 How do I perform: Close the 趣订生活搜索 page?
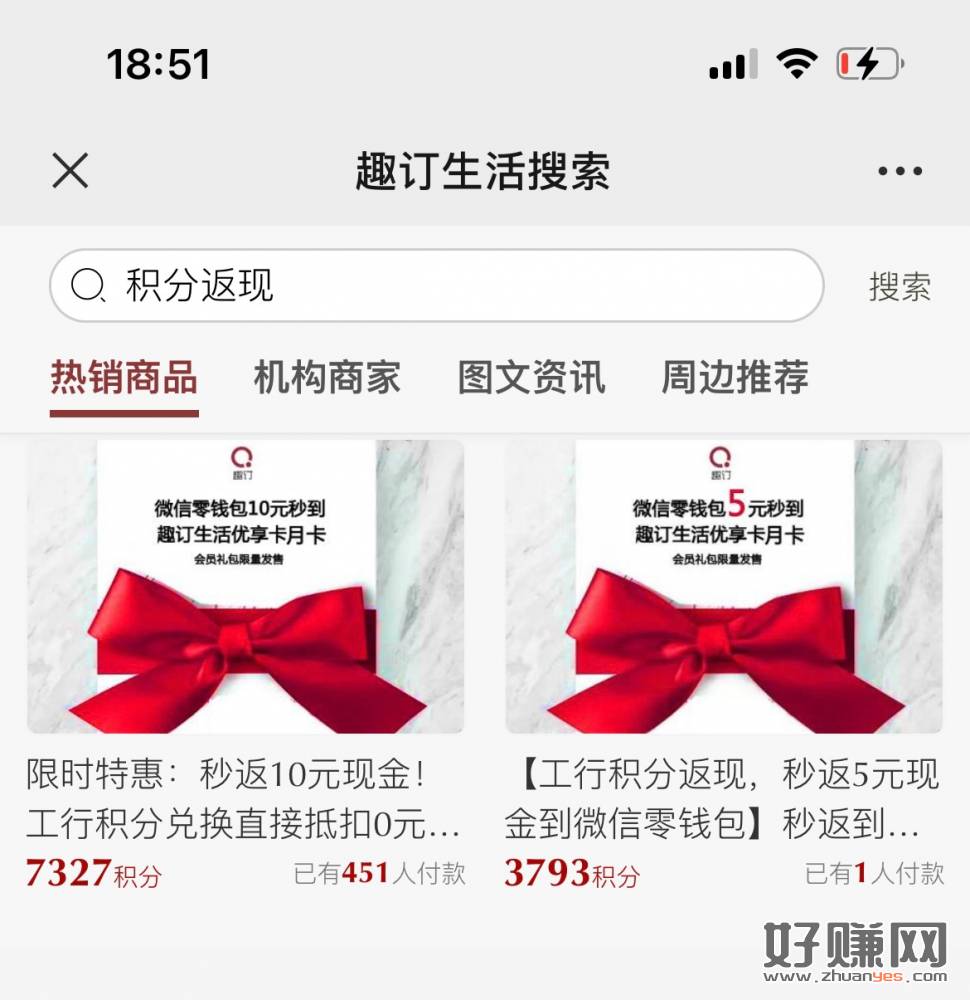(x=70, y=171)
